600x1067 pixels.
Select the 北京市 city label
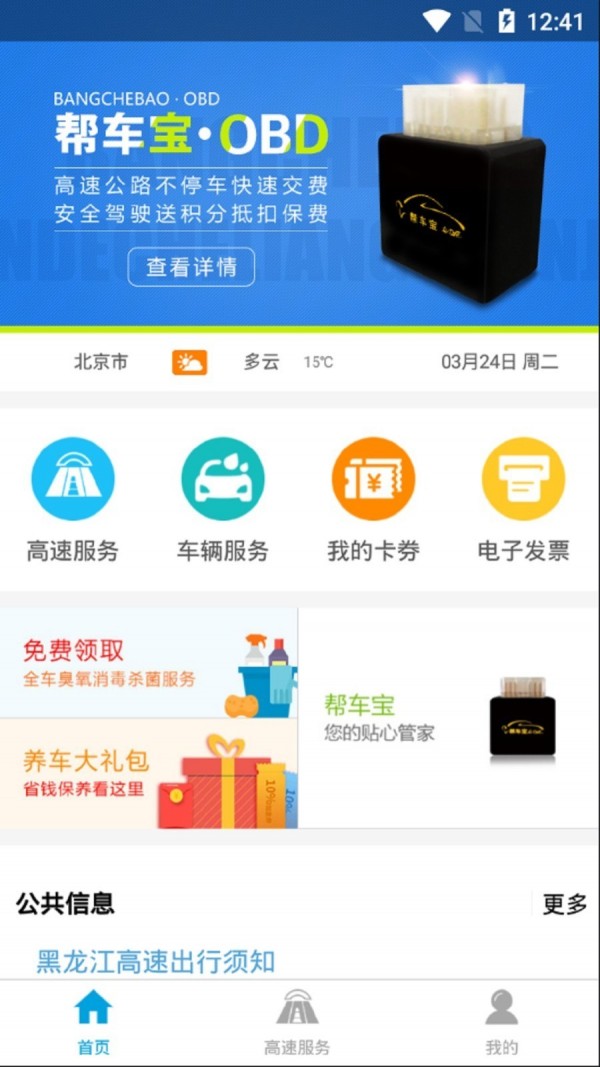coord(101,362)
